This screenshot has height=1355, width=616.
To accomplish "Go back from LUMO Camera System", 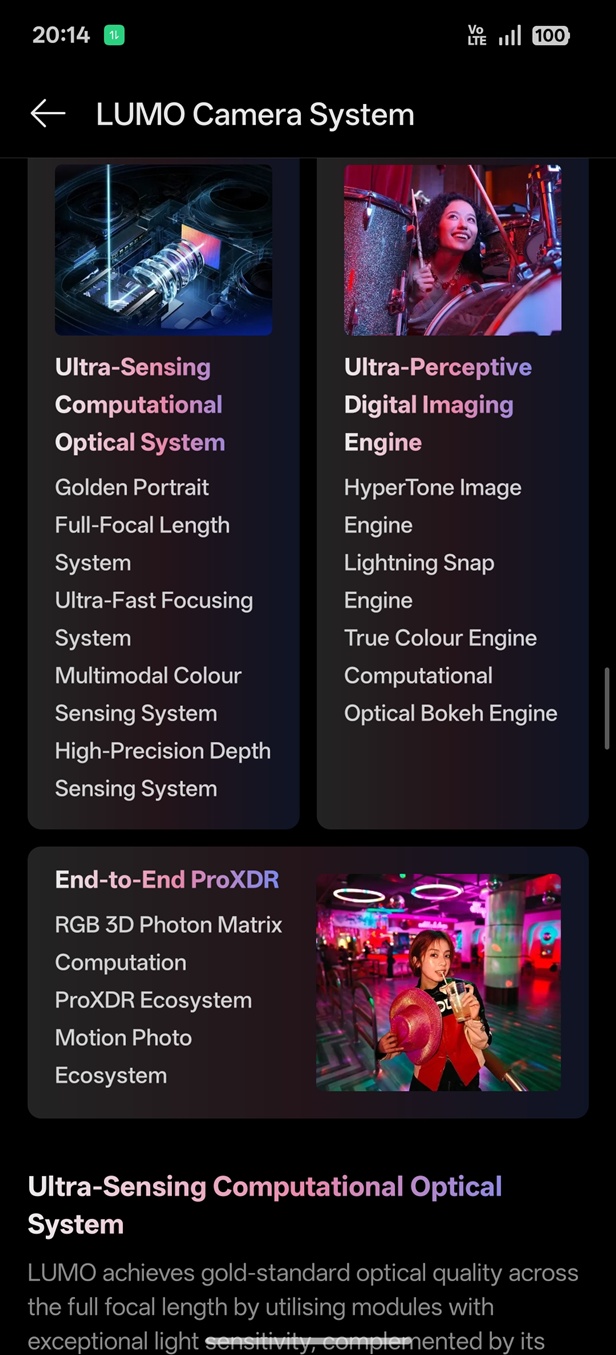I will coord(47,114).
